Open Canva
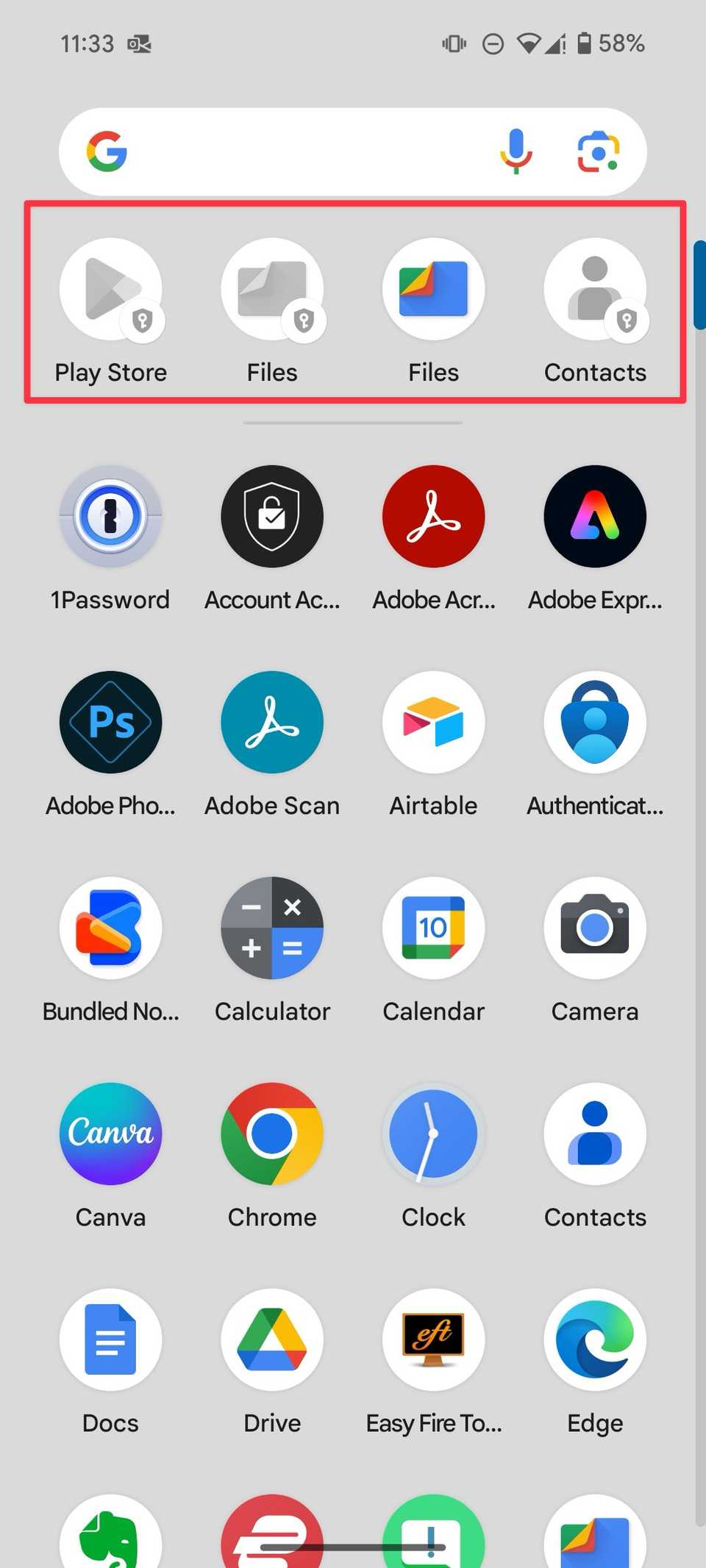The width and height of the screenshot is (706, 1568). [x=110, y=1134]
